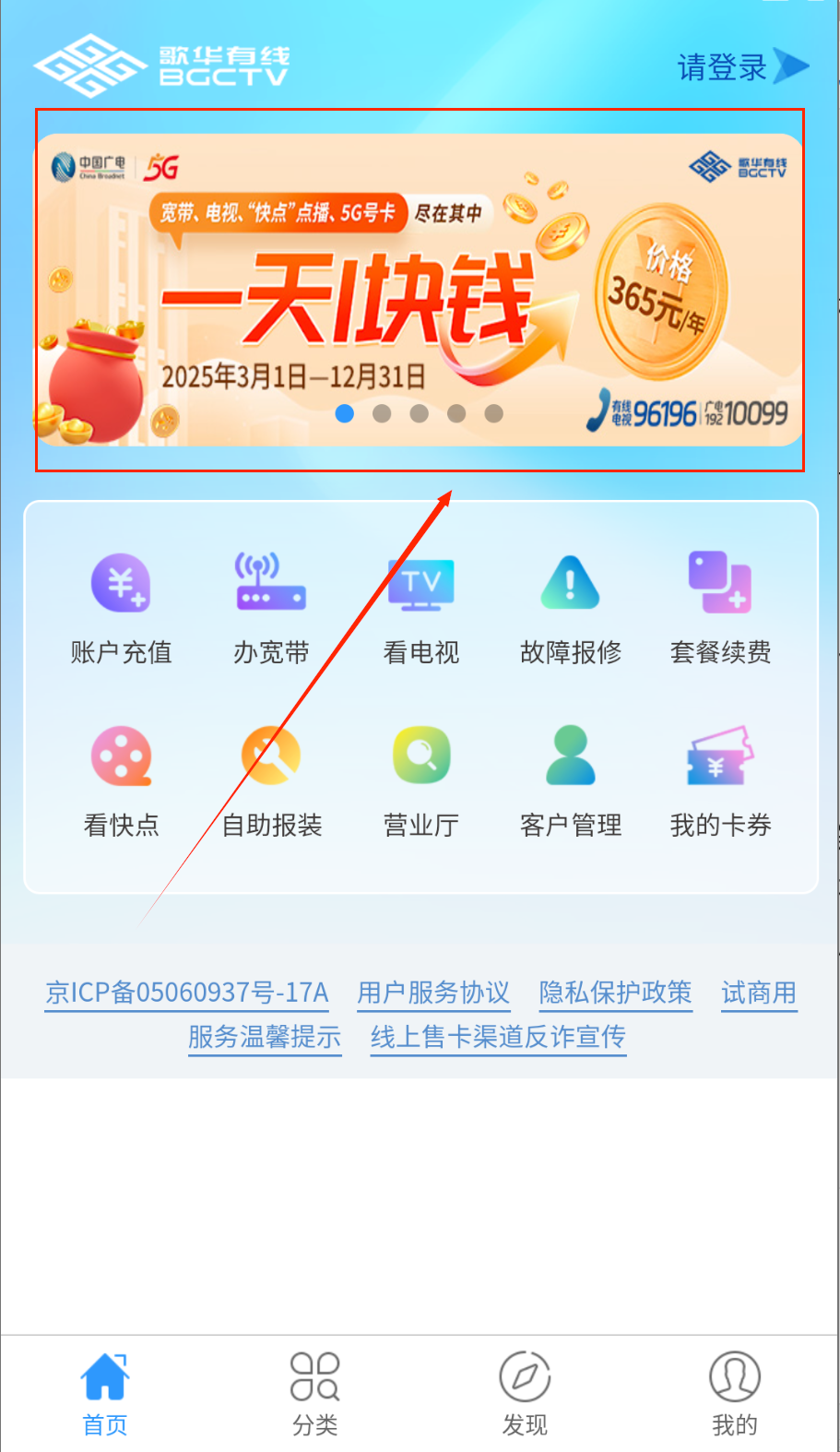Screen dimensions: 840x1452
Task: Open the 京ICP备05060937号-17A link
Action: click(187, 993)
